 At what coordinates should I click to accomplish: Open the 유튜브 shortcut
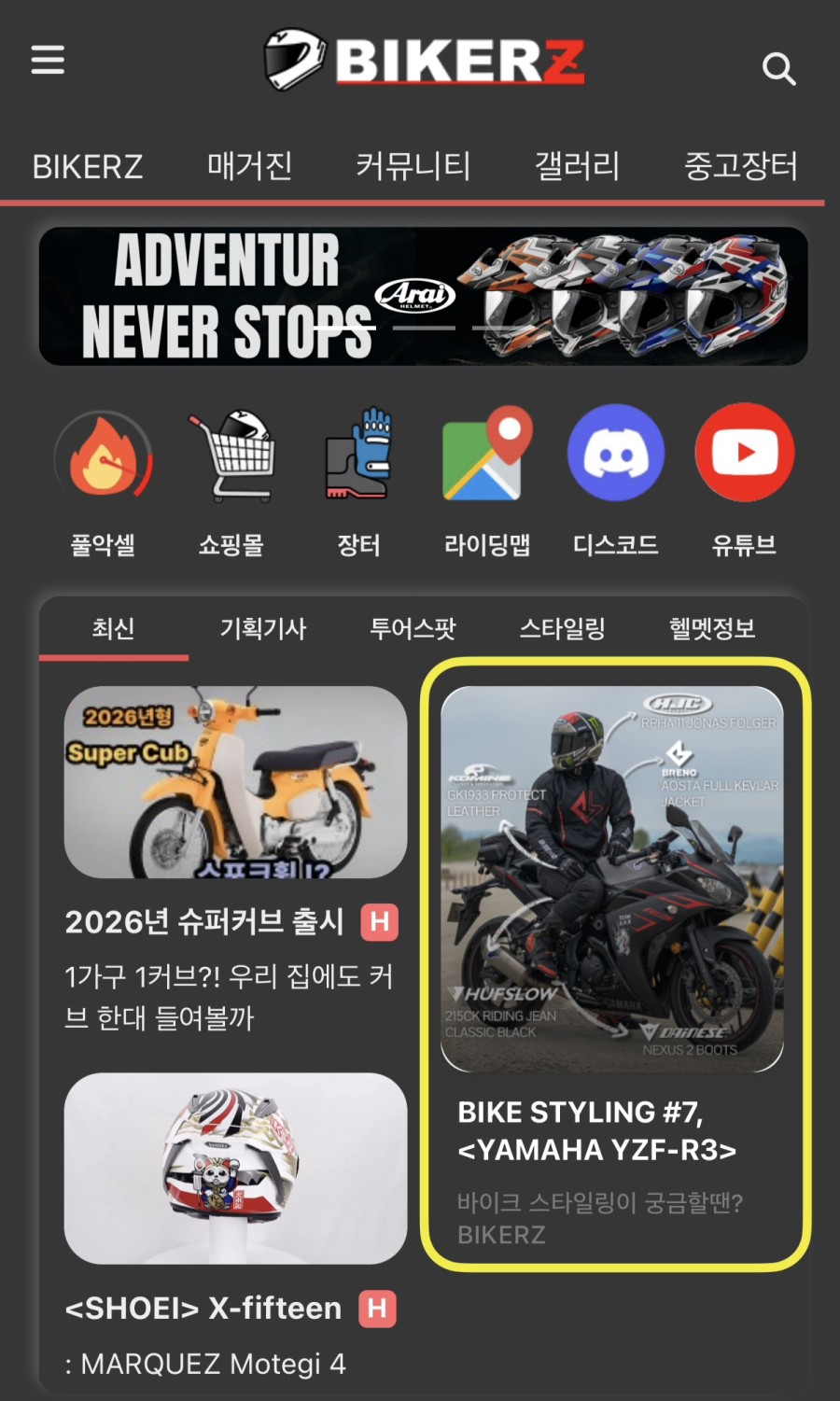click(x=744, y=479)
